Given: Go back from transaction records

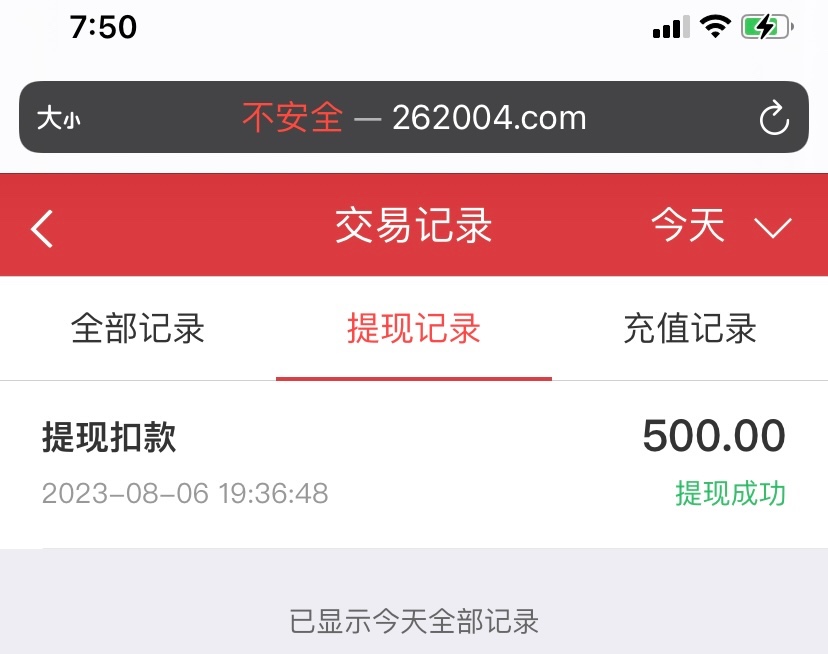Looking at the screenshot, I should click(x=42, y=228).
